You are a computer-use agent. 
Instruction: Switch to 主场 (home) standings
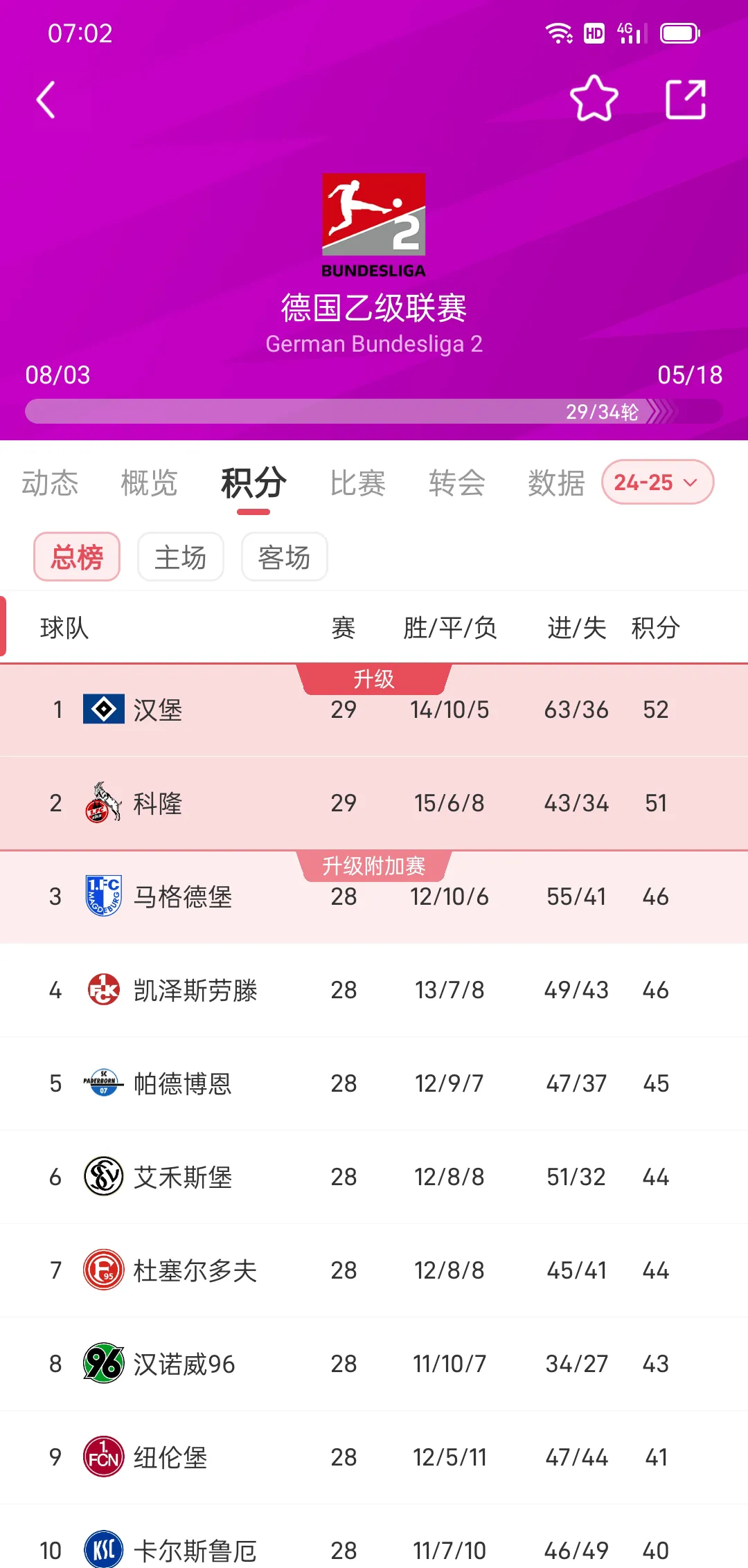180,556
